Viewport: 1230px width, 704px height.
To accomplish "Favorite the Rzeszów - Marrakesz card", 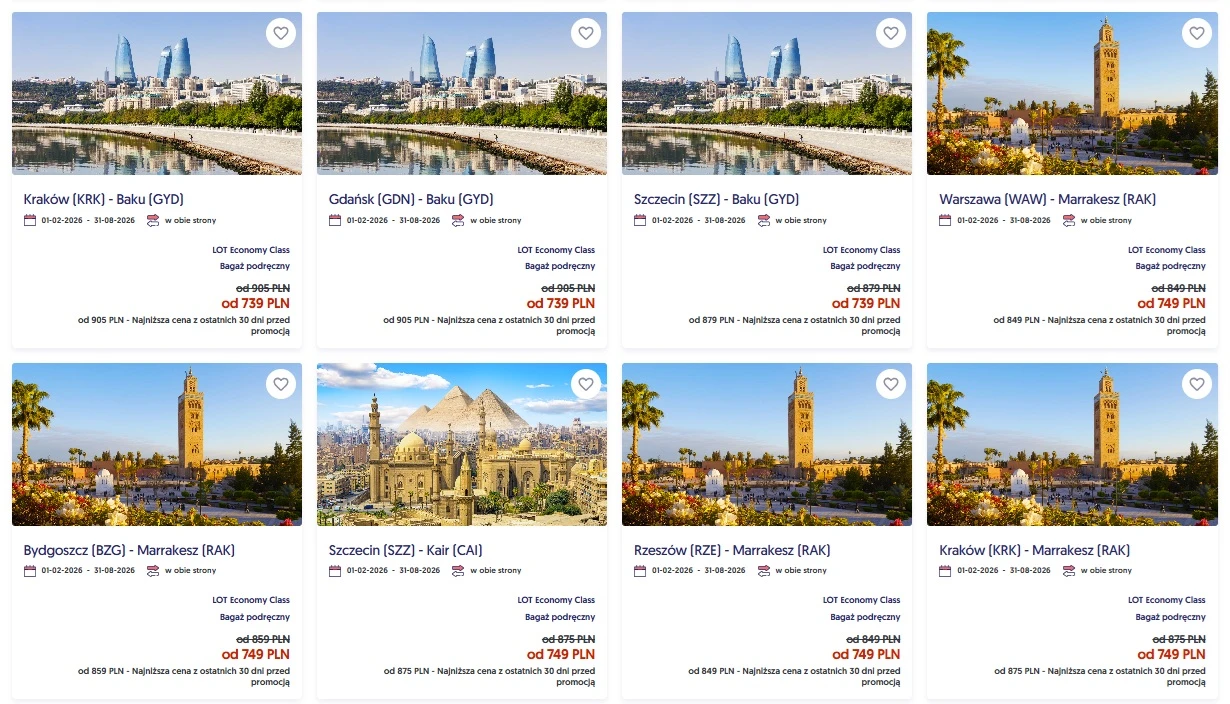I will 891,384.
